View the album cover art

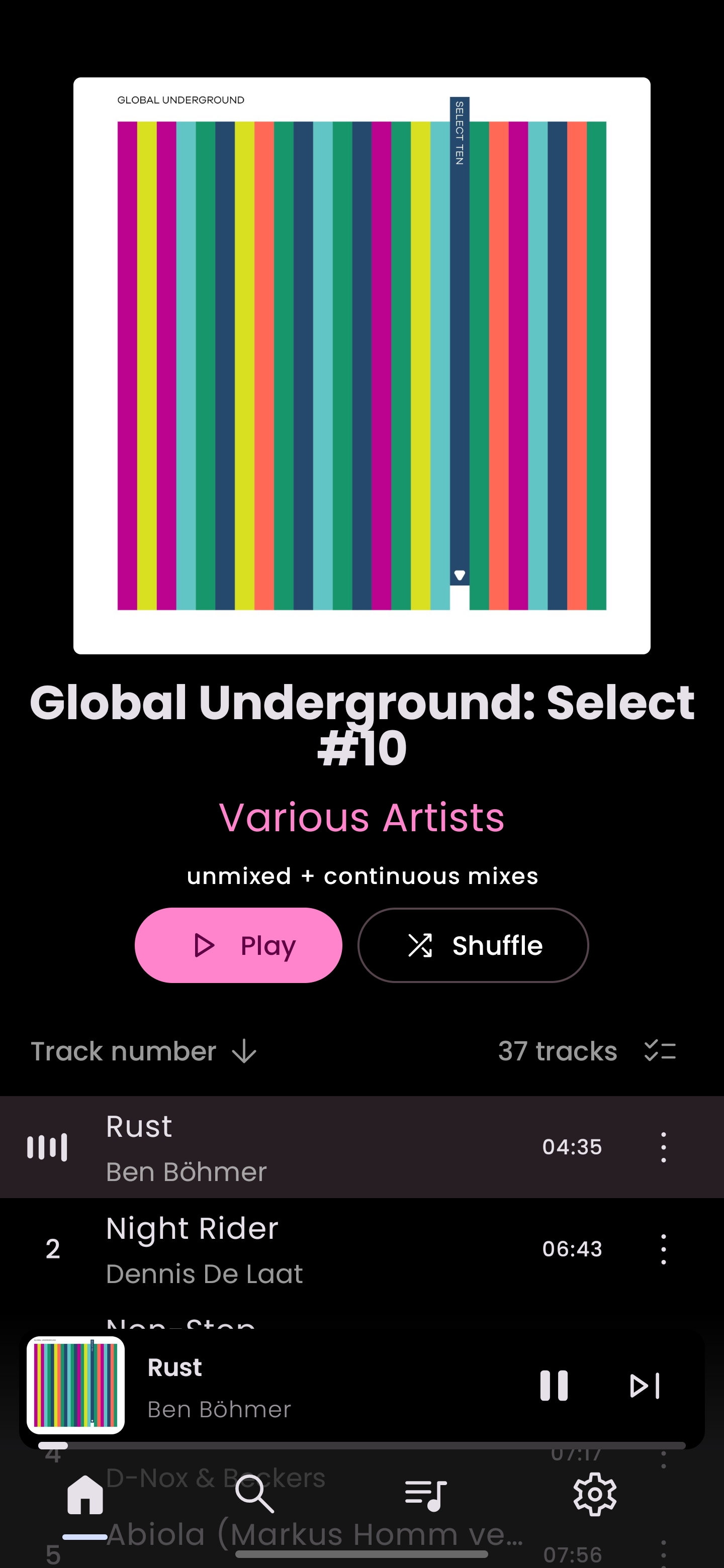(361, 366)
